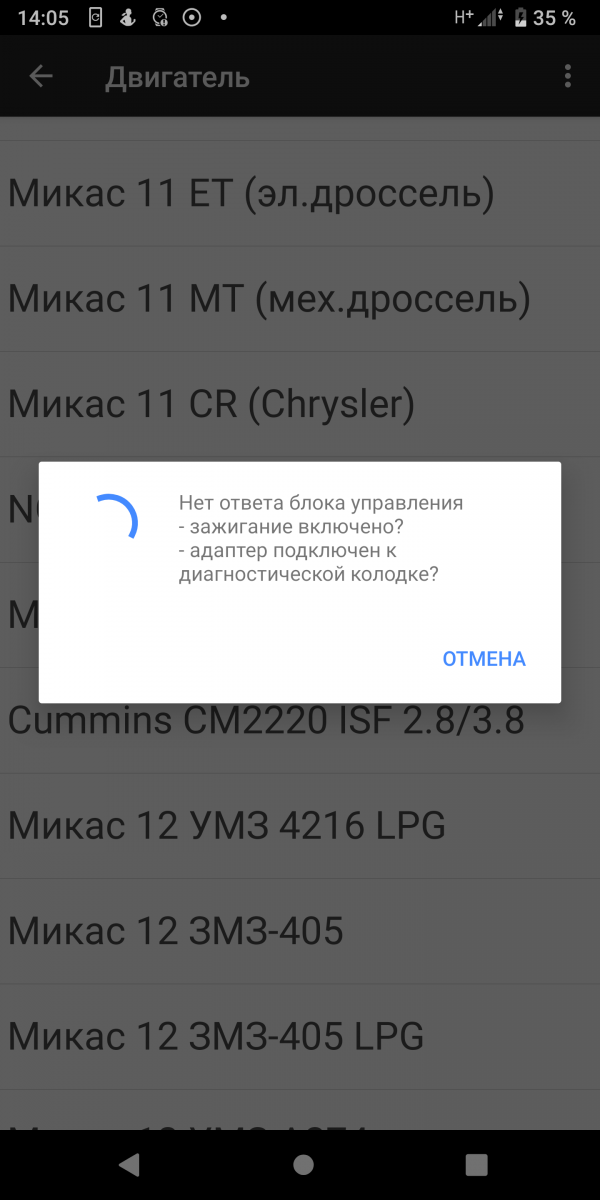The width and height of the screenshot is (600, 1200).
Task: Open Cummins CM2220 ISF 2.8/3.8
Action: (300, 720)
